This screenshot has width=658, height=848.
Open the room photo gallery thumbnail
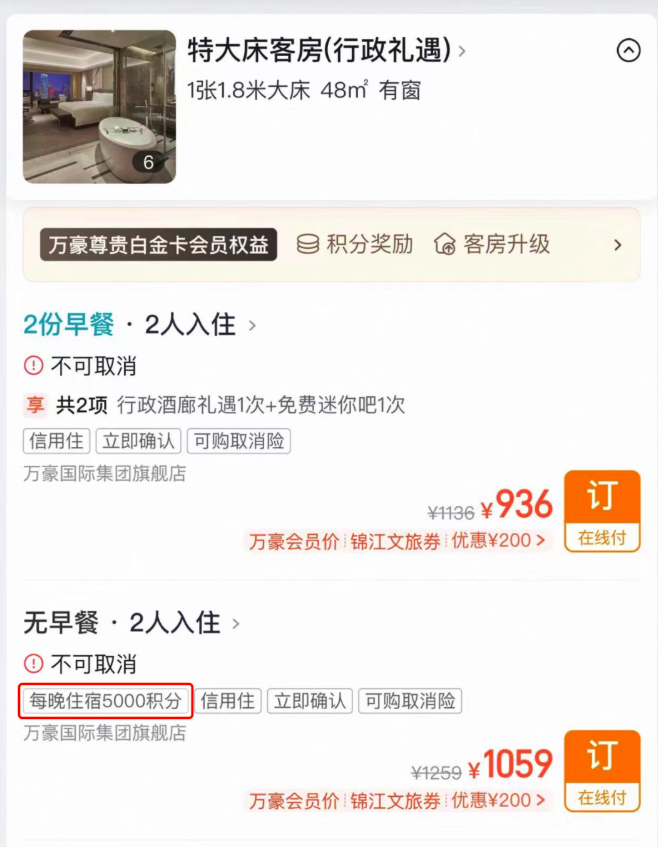click(x=99, y=107)
